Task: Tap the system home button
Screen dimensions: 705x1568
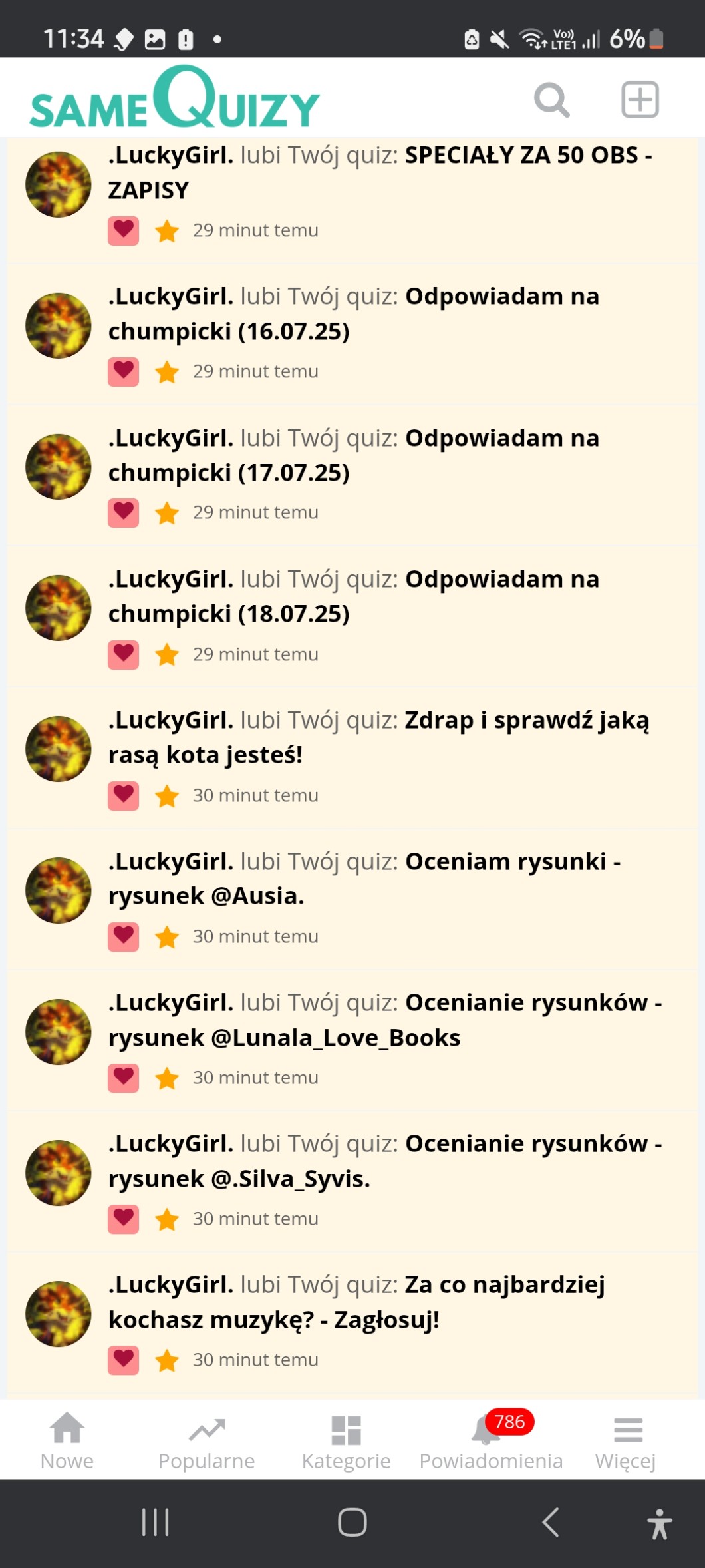Action: 352,1522
